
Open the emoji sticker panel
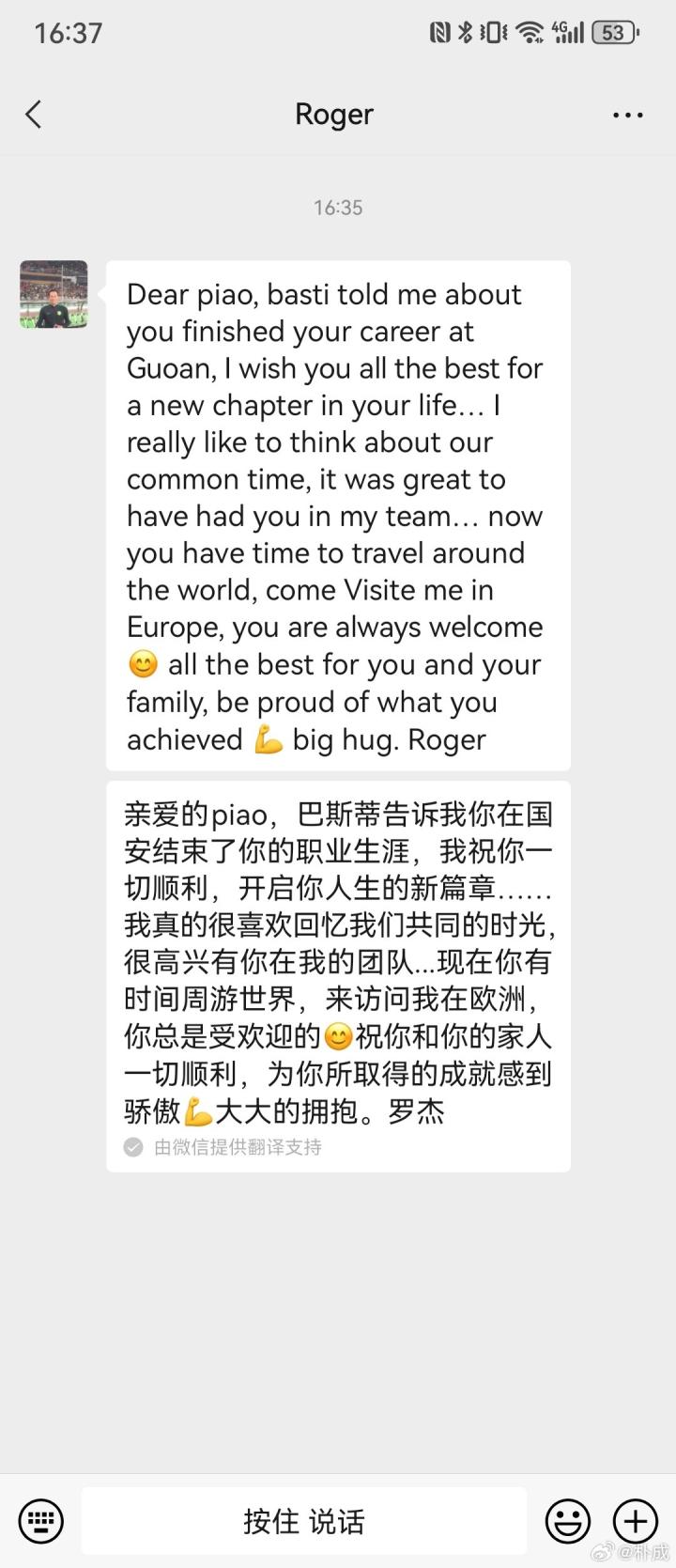[x=568, y=1520]
